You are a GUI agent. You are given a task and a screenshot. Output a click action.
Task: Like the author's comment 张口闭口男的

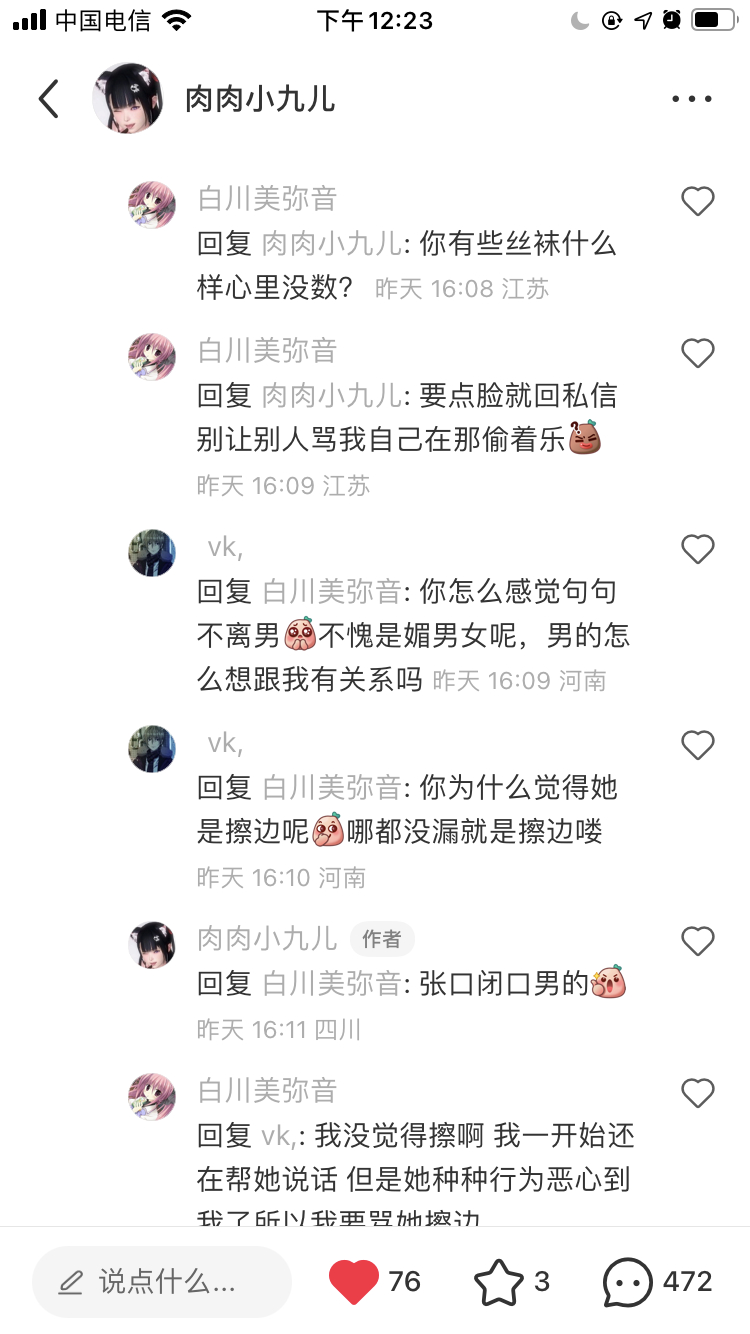point(697,941)
